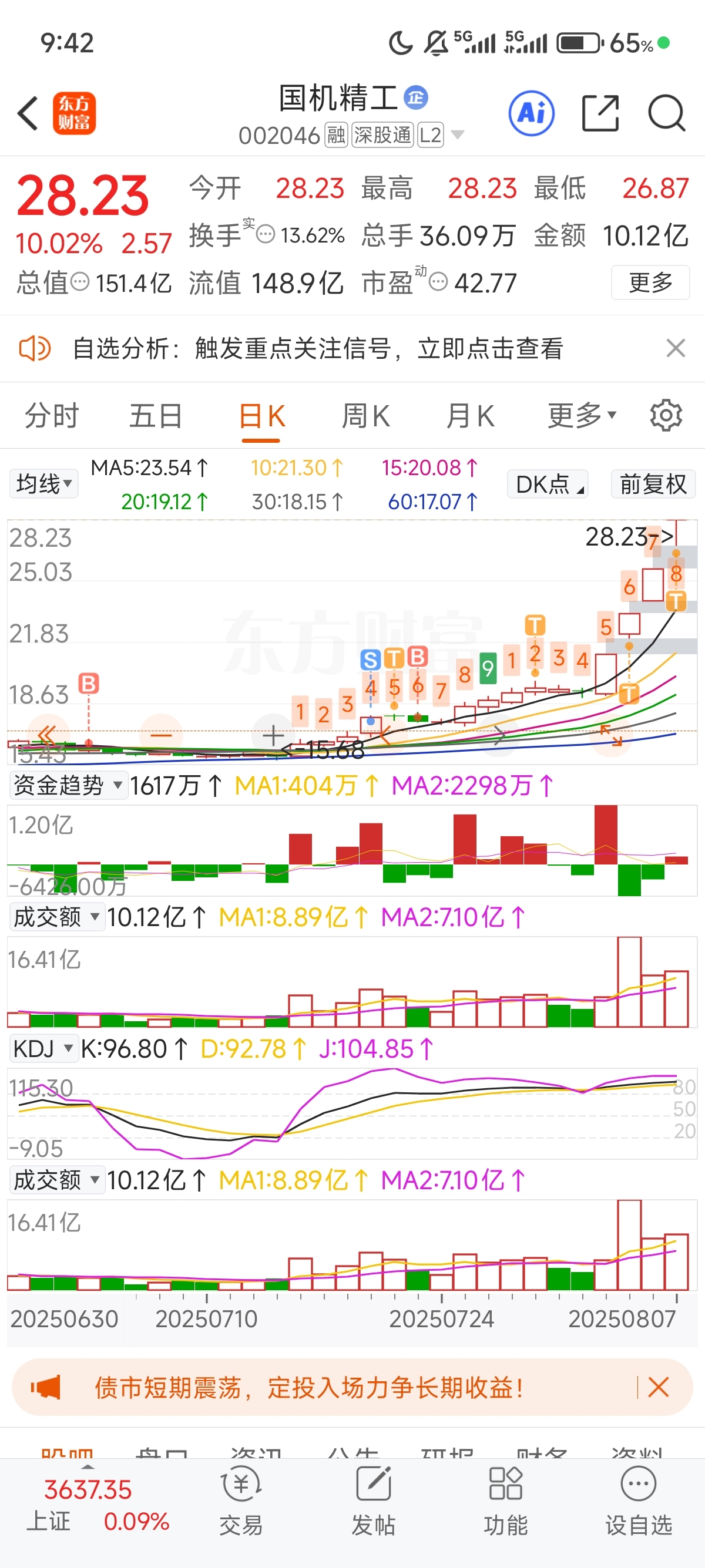
Task: Dismiss the 自选分析 notice
Action: tap(675, 349)
